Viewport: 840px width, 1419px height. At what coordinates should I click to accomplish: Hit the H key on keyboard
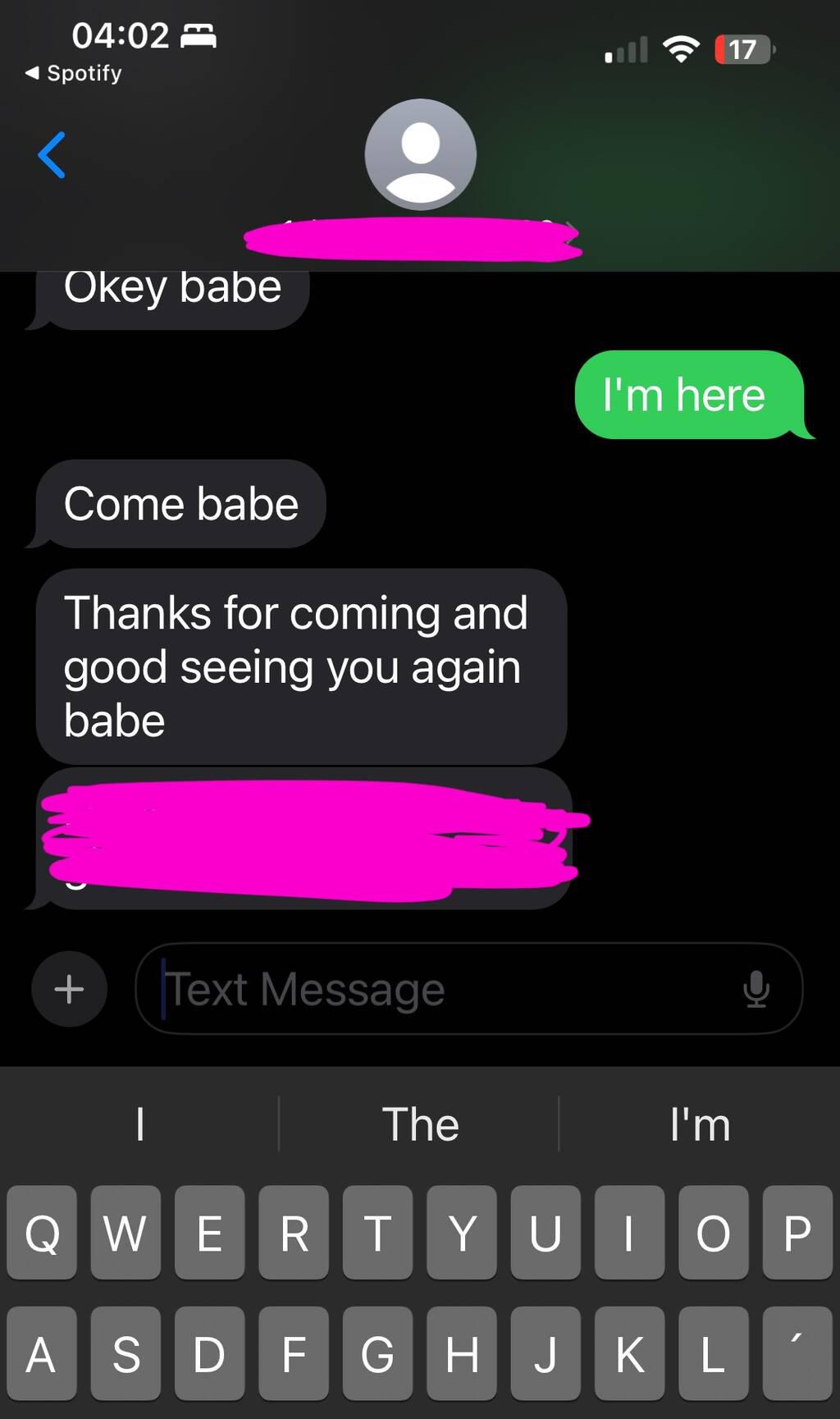[x=462, y=1353]
